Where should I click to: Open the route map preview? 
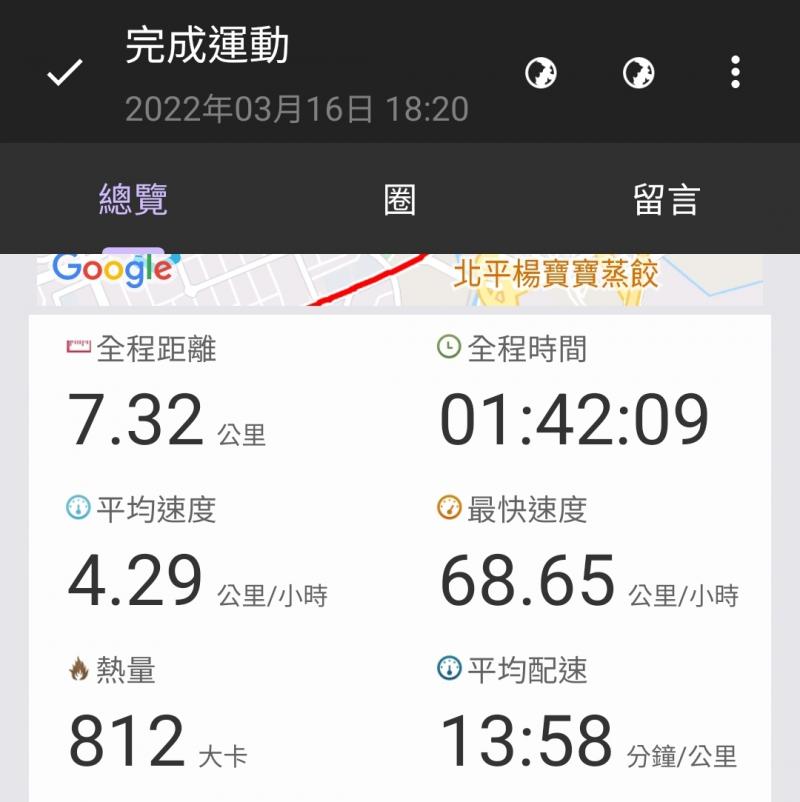pyautogui.click(x=400, y=280)
